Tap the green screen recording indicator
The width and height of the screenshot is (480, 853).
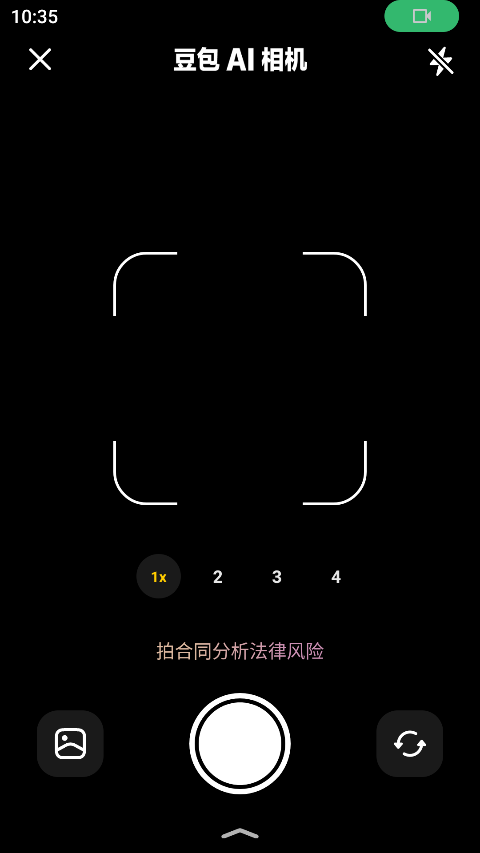(422, 16)
